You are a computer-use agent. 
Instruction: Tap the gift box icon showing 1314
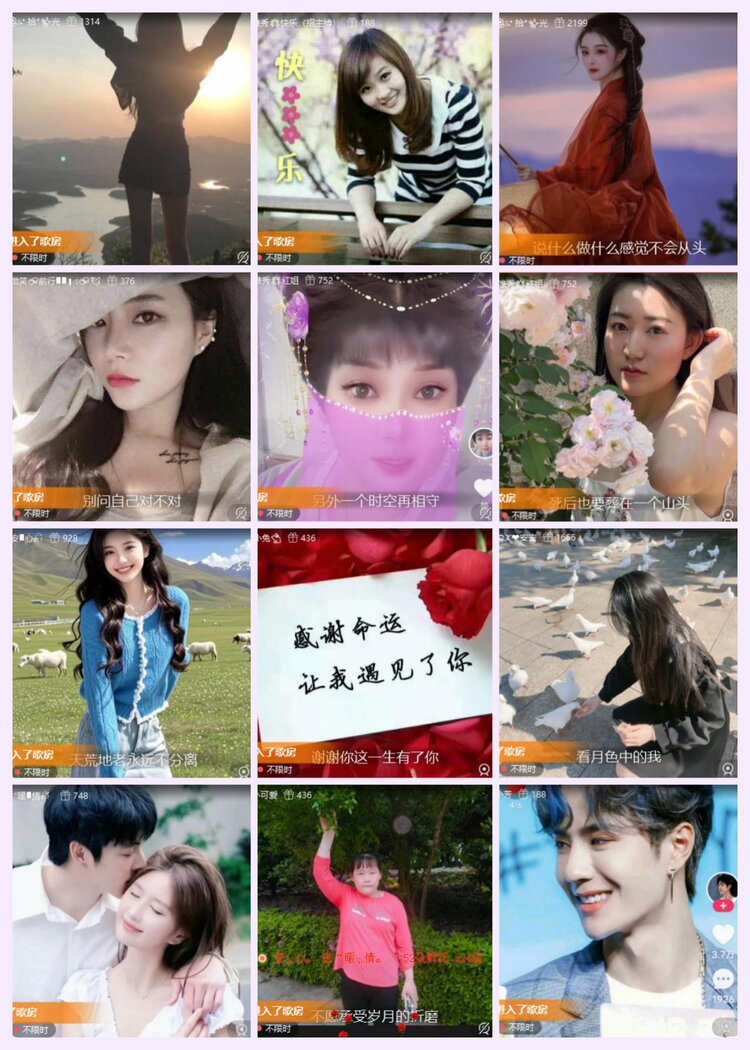tap(72, 22)
